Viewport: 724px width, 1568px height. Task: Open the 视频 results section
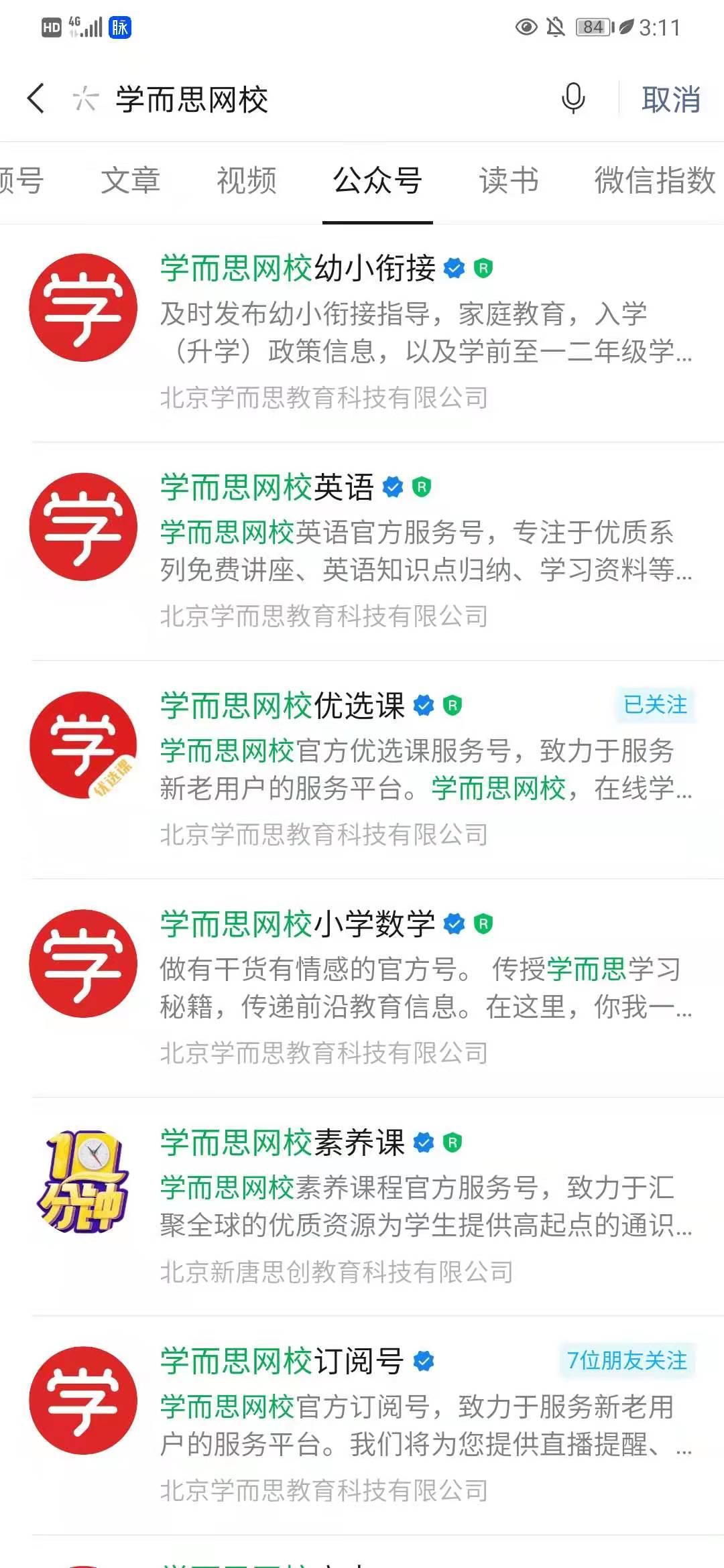point(246,181)
